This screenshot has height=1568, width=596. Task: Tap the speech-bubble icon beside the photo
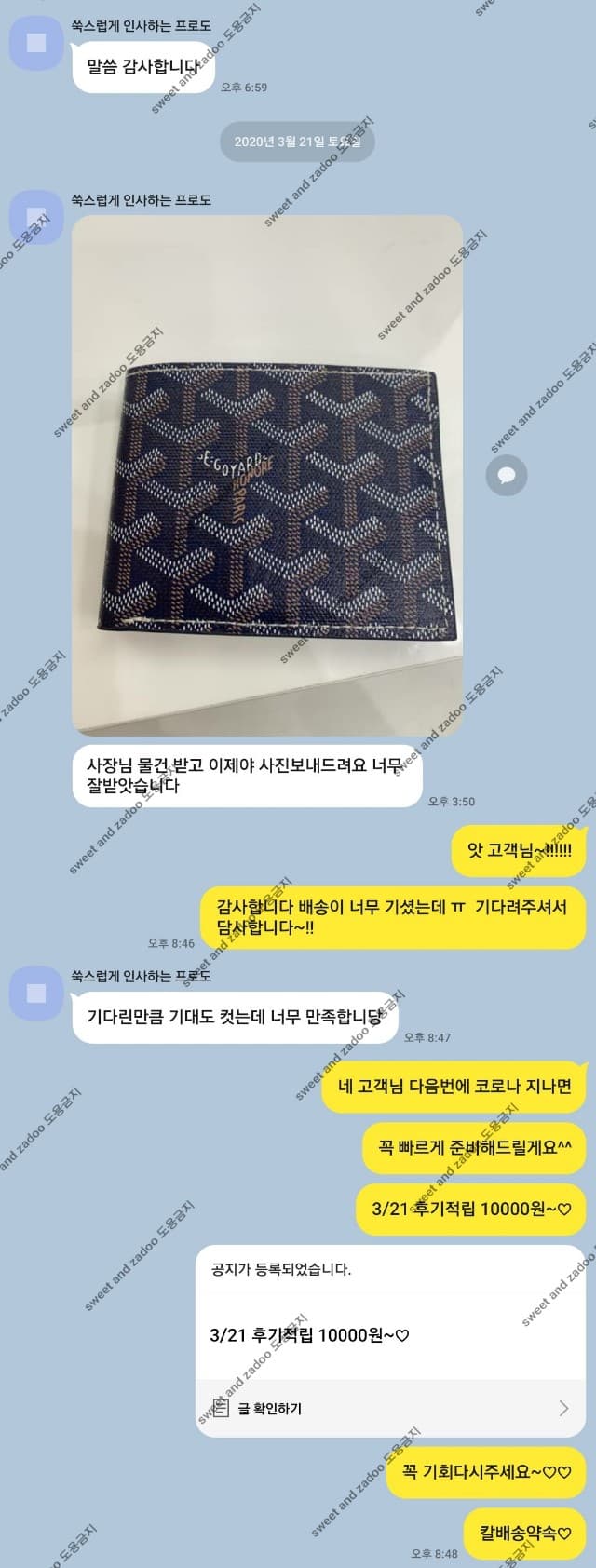pyautogui.click(x=507, y=475)
